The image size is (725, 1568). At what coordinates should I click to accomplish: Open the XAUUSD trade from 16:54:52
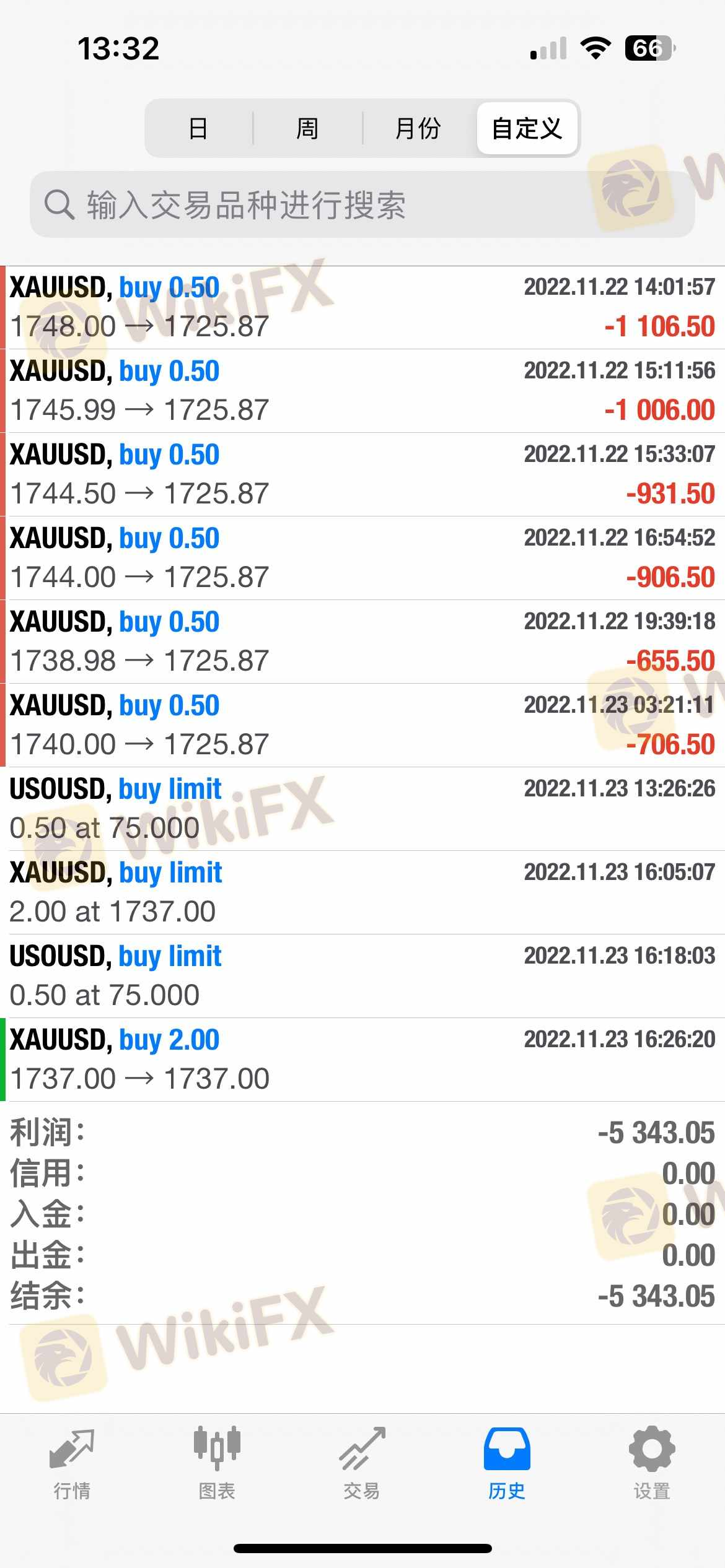[362, 558]
